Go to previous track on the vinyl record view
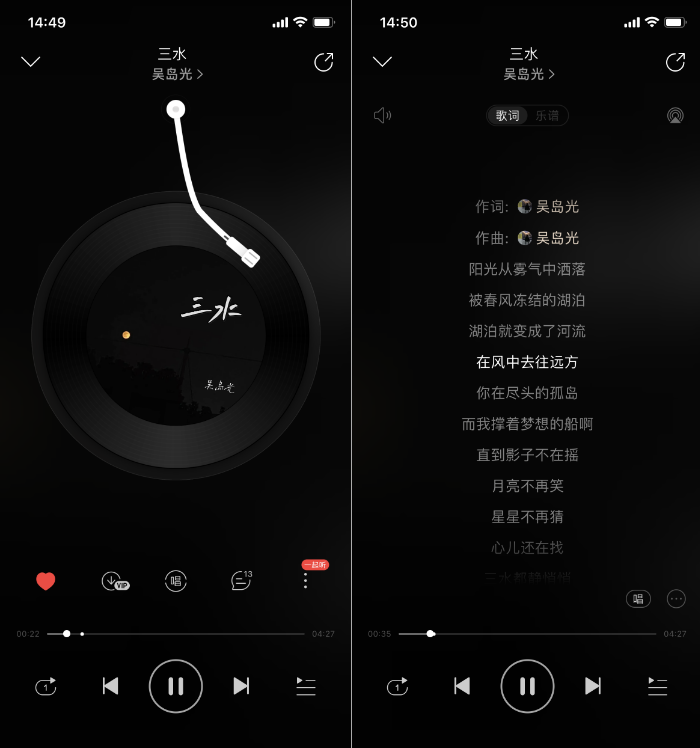The height and width of the screenshot is (748, 700). (x=110, y=686)
